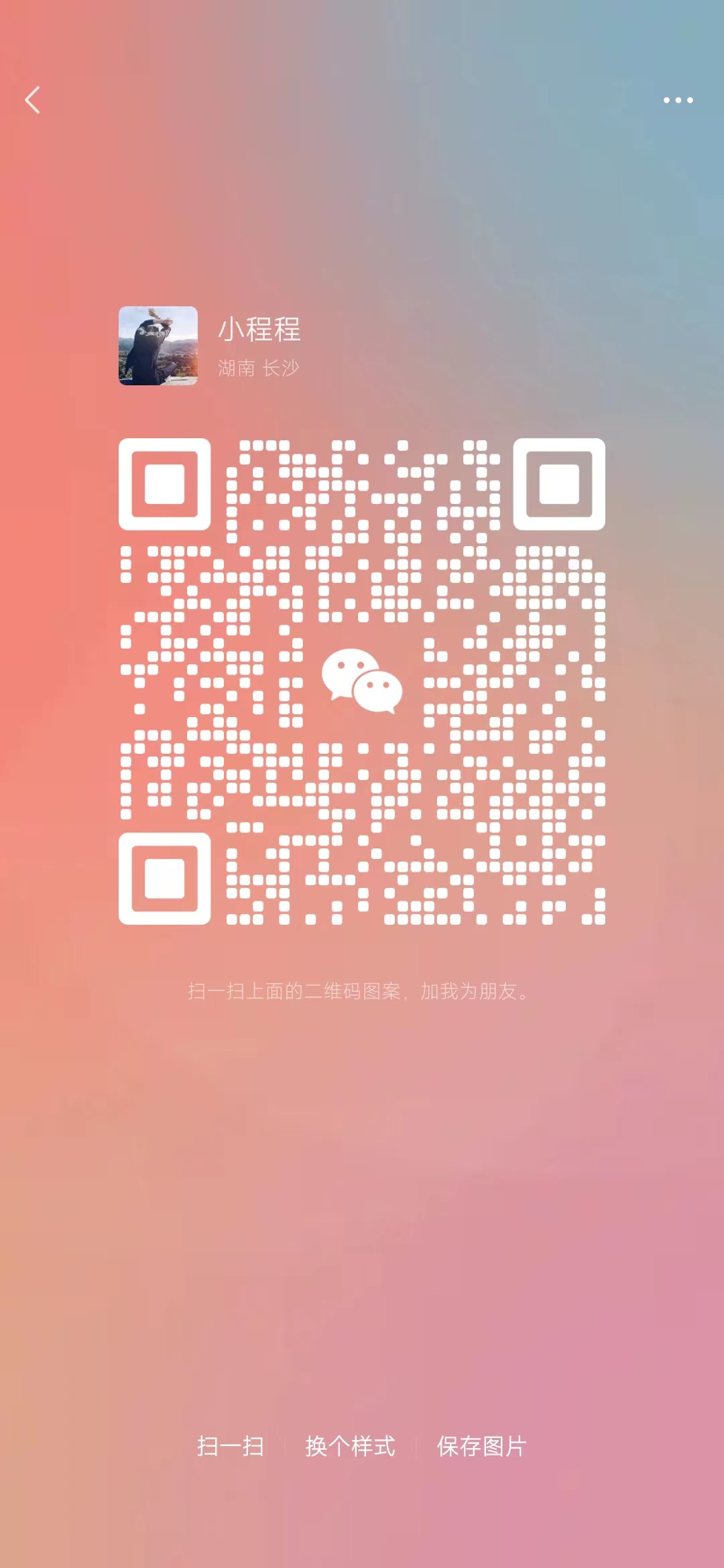Navigate back using the left chevron
The height and width of the screenshot is (1568, 724).
pyautogui.click(x=32, y=99)
